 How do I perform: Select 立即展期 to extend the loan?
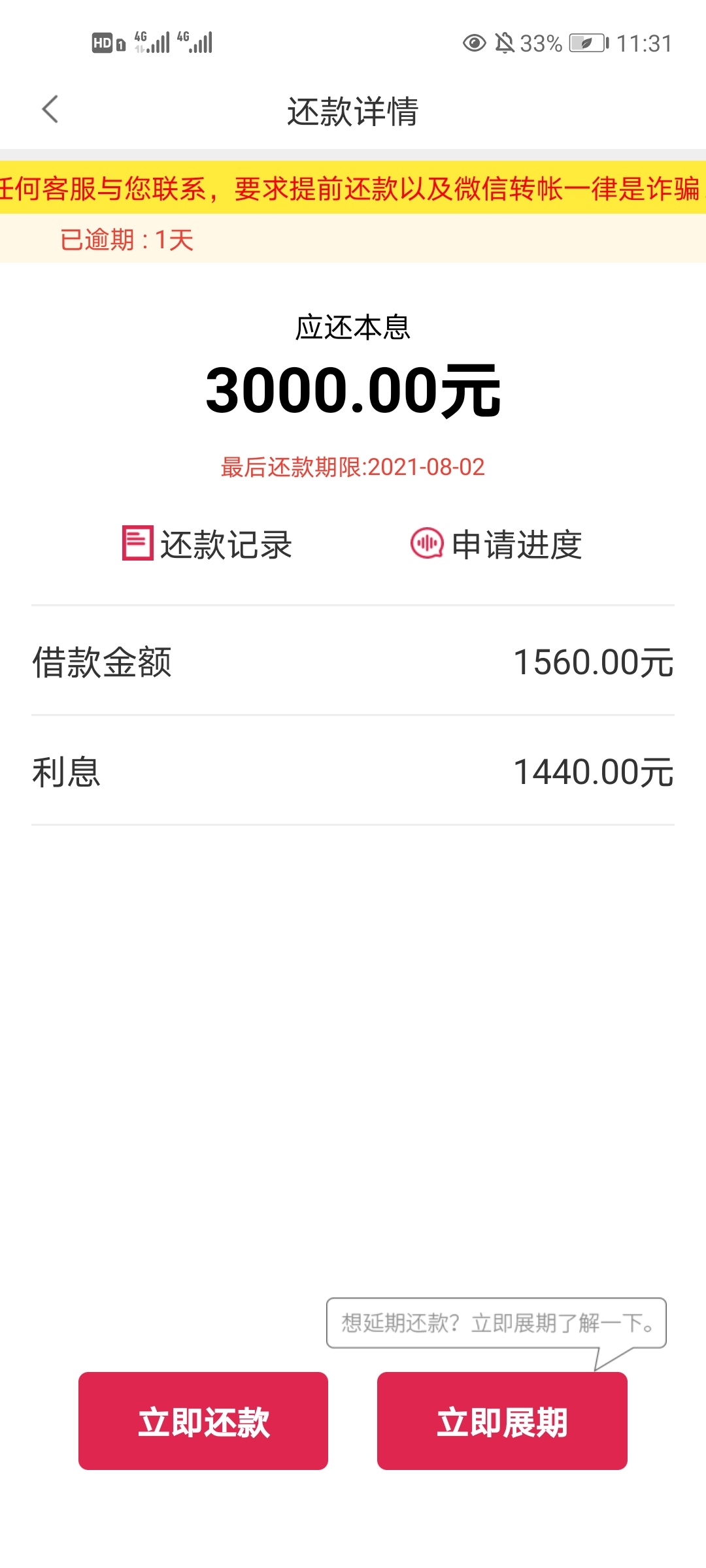click(x=502, y=1421)
